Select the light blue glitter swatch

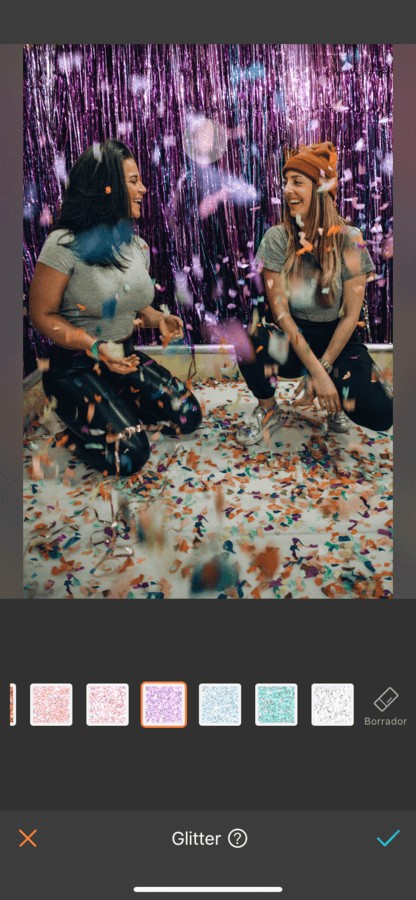[x=220, y=704]
